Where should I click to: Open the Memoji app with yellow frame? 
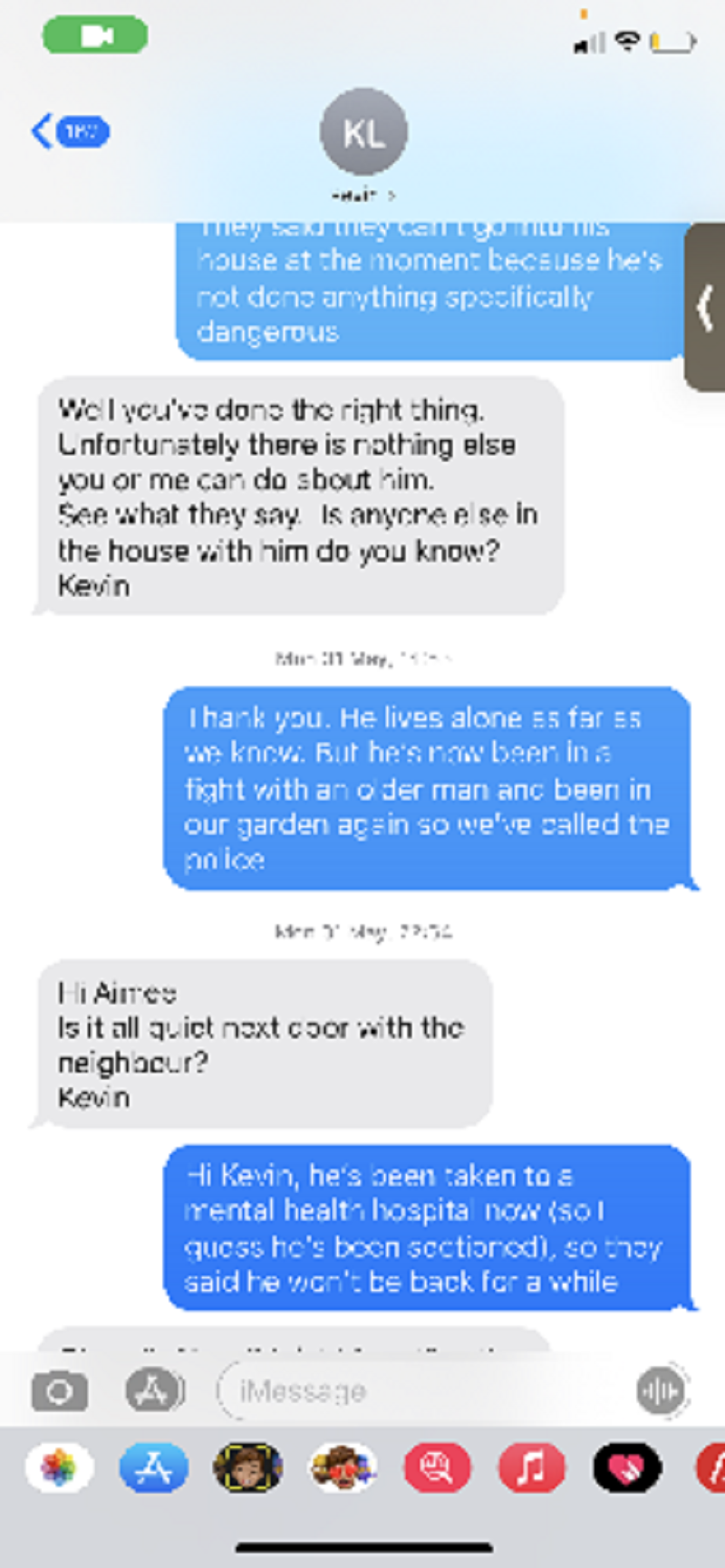[247, 1467]
